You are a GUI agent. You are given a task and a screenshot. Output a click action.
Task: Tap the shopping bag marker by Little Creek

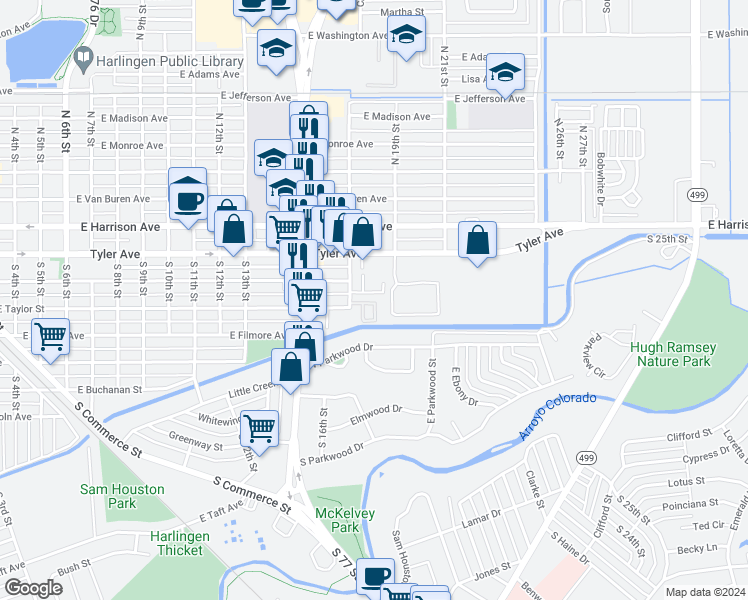[290, 367]
